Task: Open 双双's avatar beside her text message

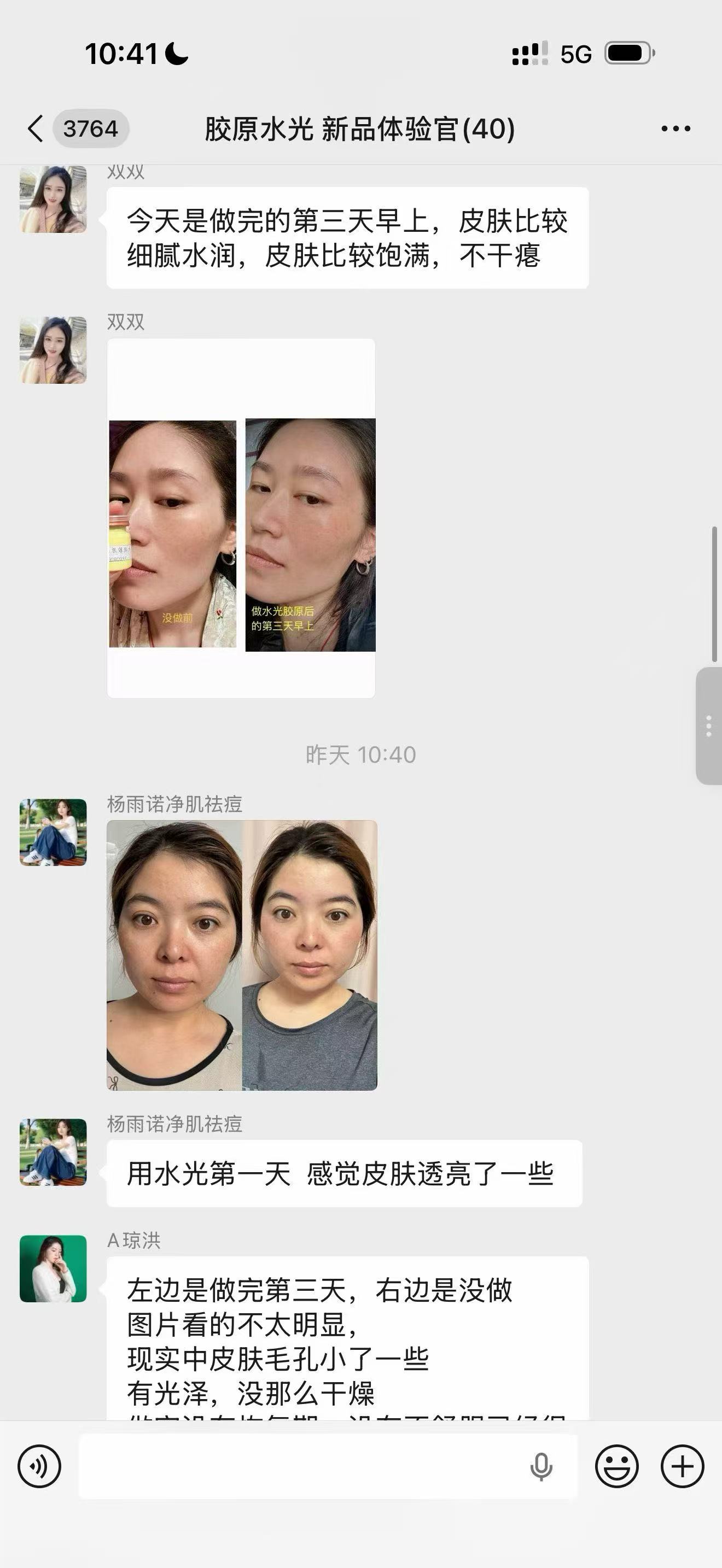Action: click(53, 200)
